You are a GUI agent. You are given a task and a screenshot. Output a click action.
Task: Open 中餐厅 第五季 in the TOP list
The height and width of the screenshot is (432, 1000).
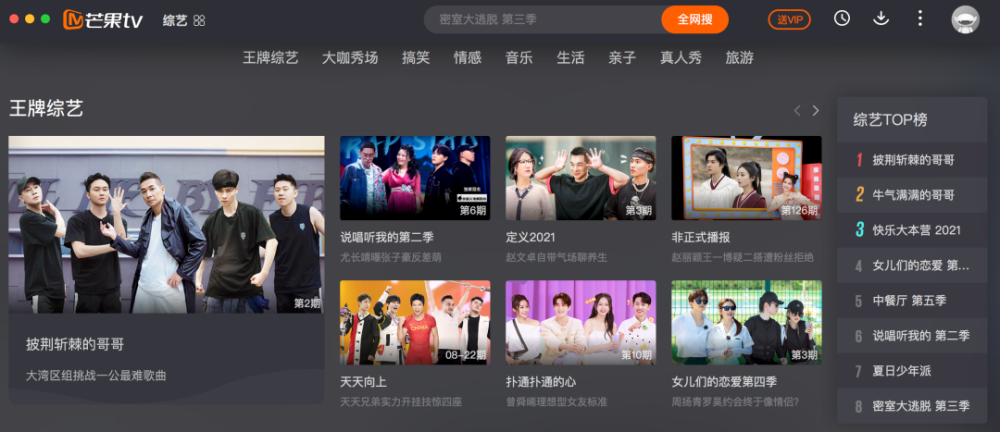(x=909, y=300)
